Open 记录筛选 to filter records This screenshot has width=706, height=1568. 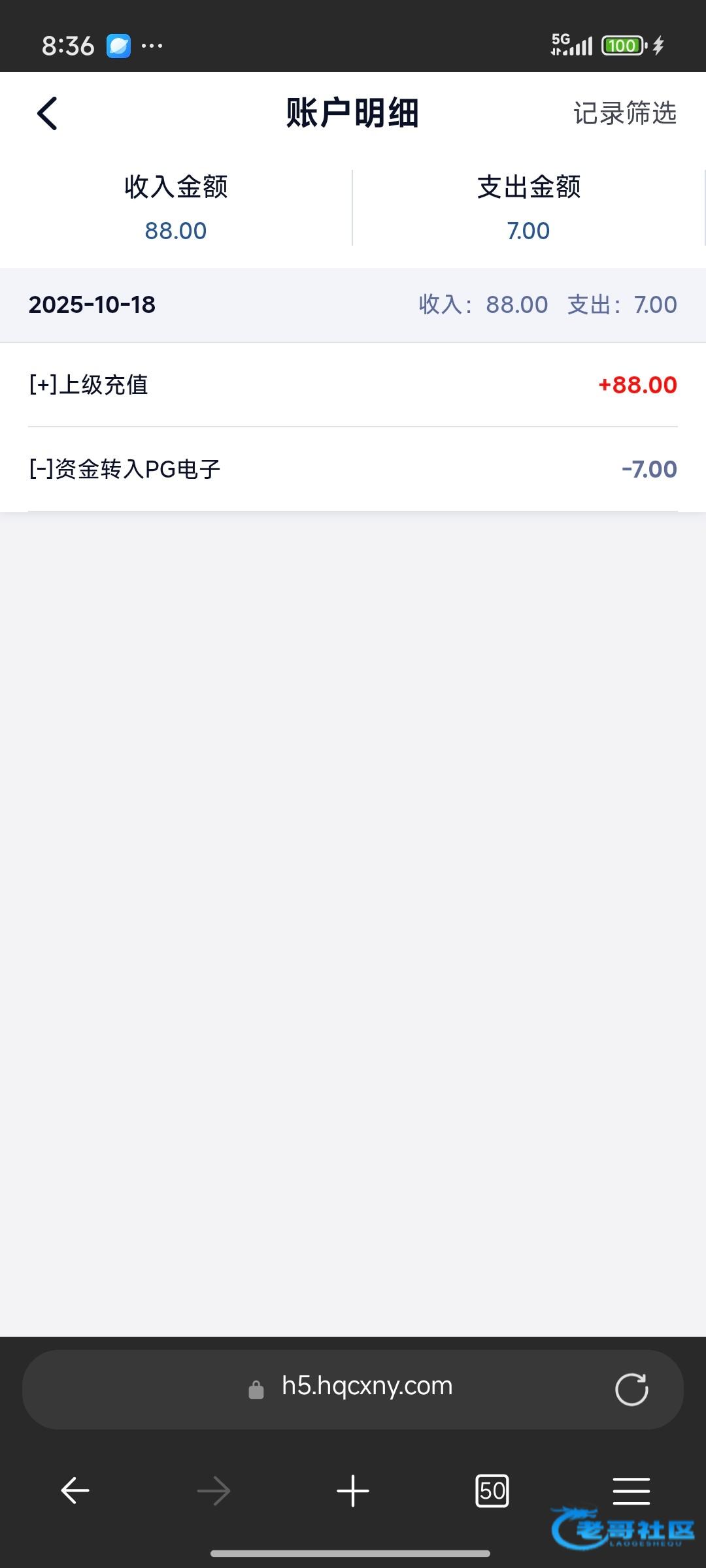click(x=624, y=114)
